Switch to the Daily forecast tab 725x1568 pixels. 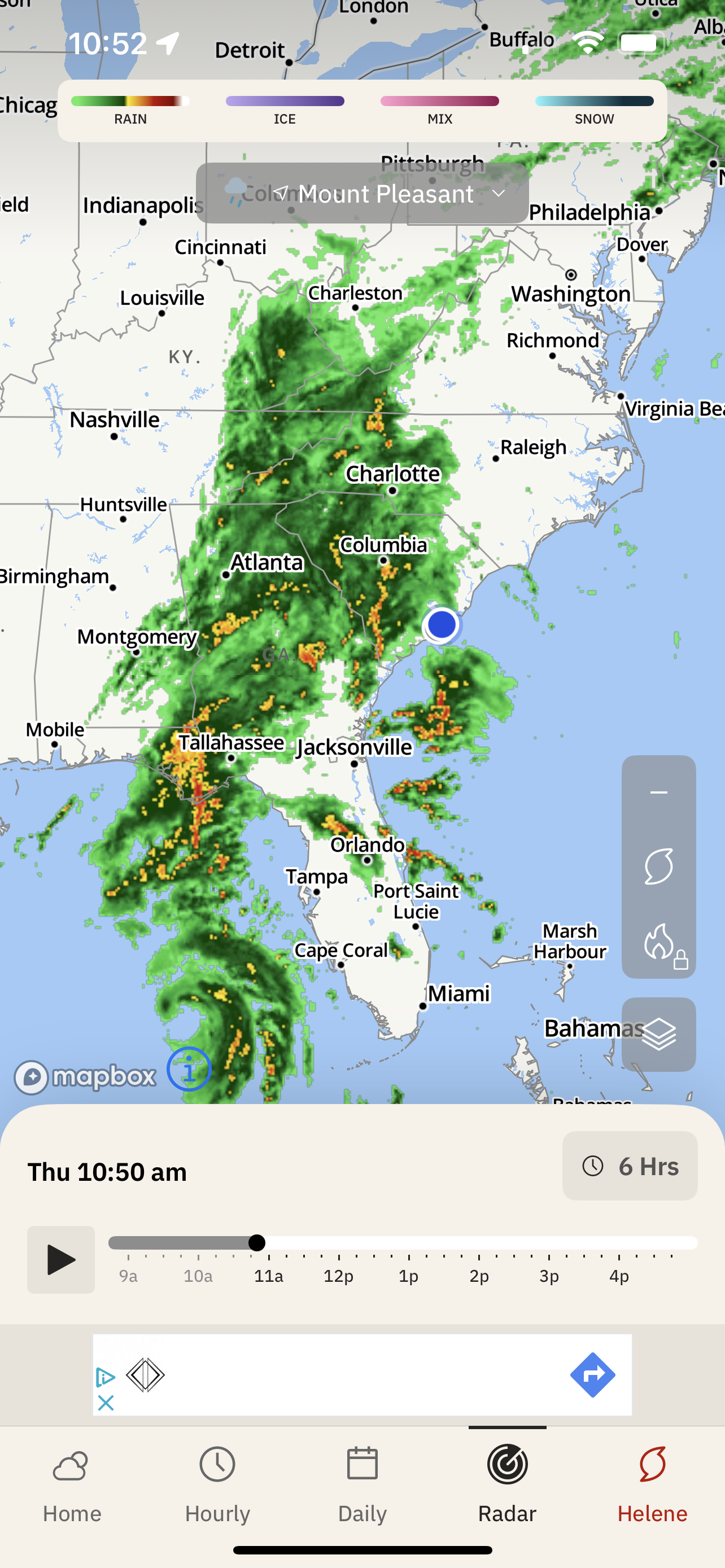(362, 1485)
